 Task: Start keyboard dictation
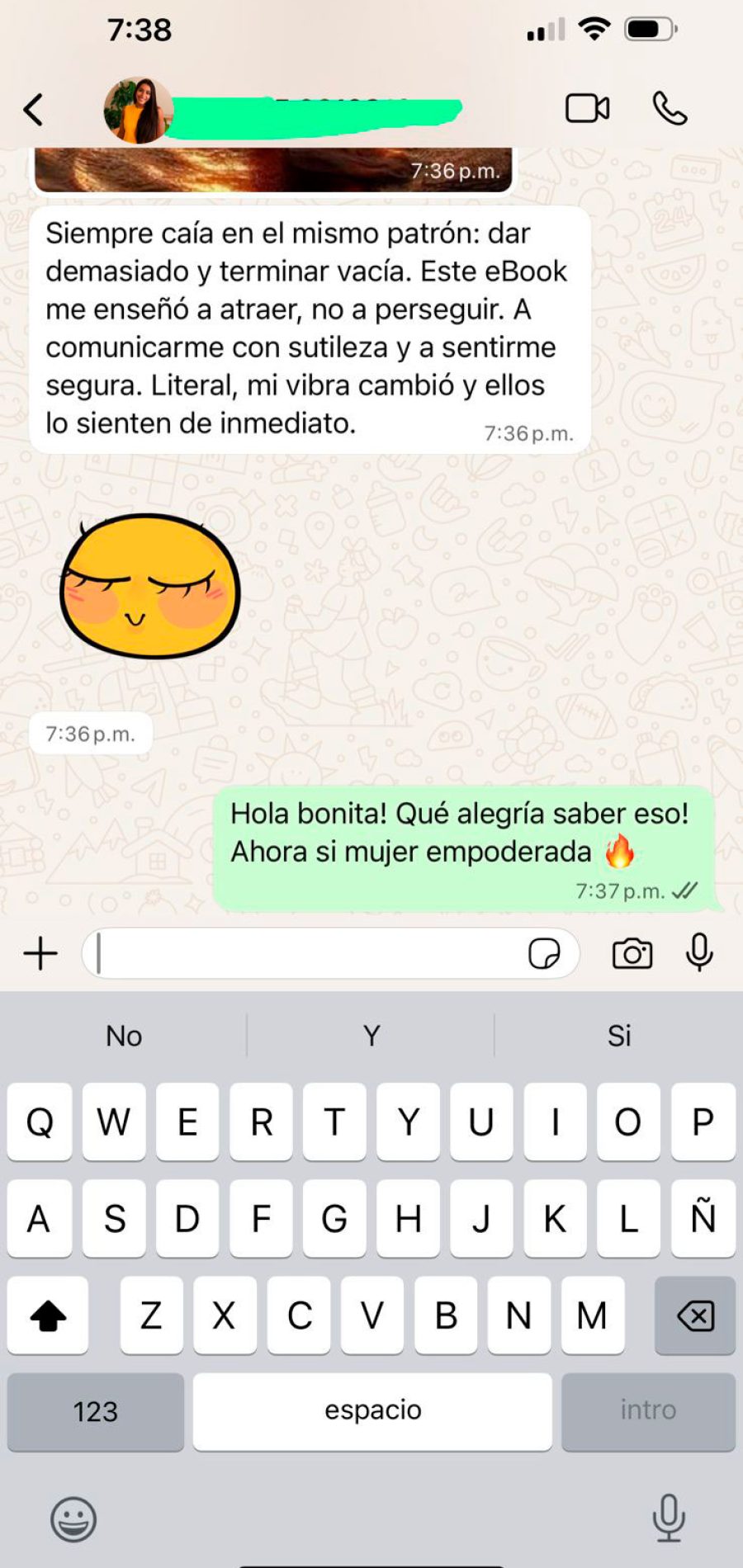[x=669, y=1518]
